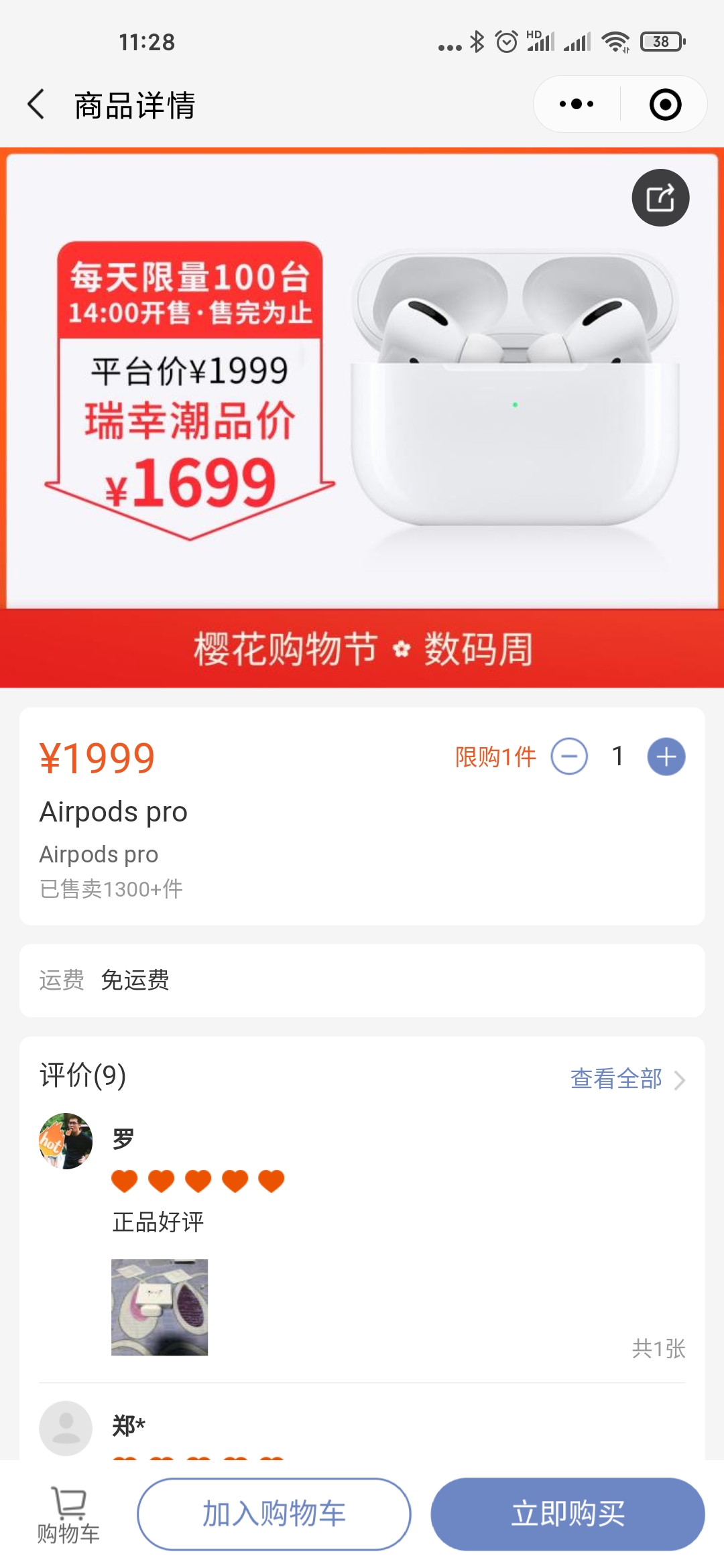Image resolution: width=724 pixels, height=1568 pixels.
Task: Open the review photo from 罗
Action: pyautogui.click(x=160, y=1307)
